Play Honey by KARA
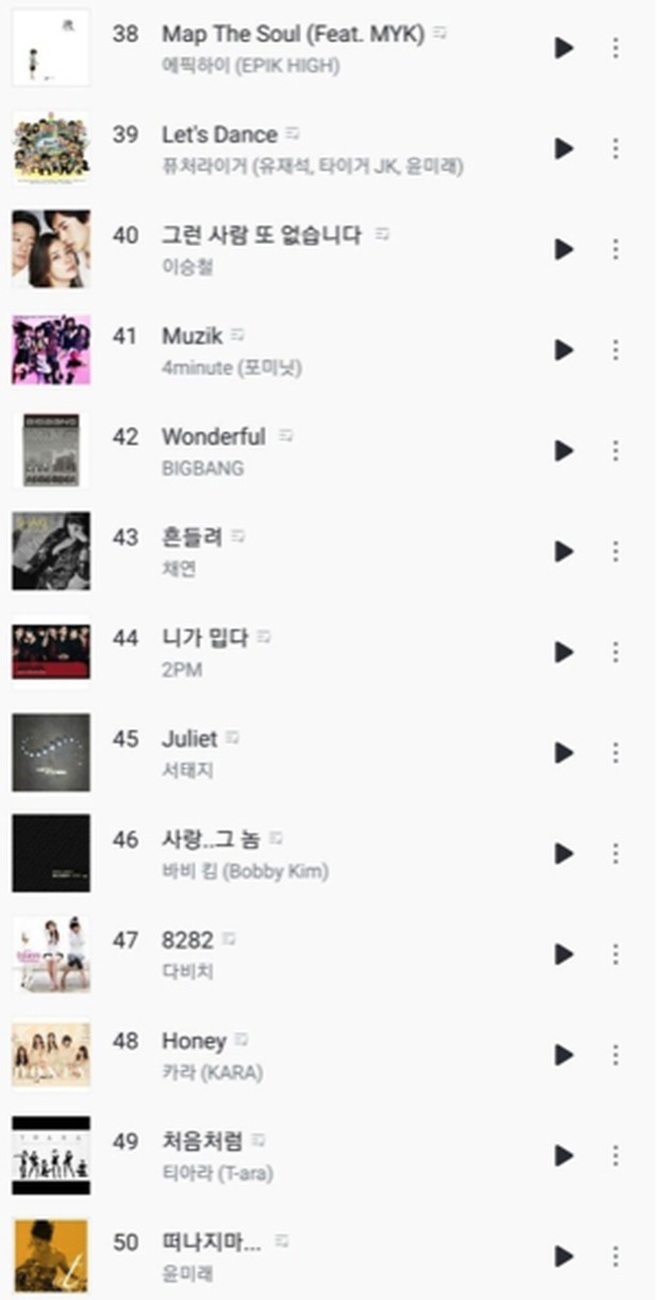Viewport: 660px width, 1300px height. [x=564, y=1055]
